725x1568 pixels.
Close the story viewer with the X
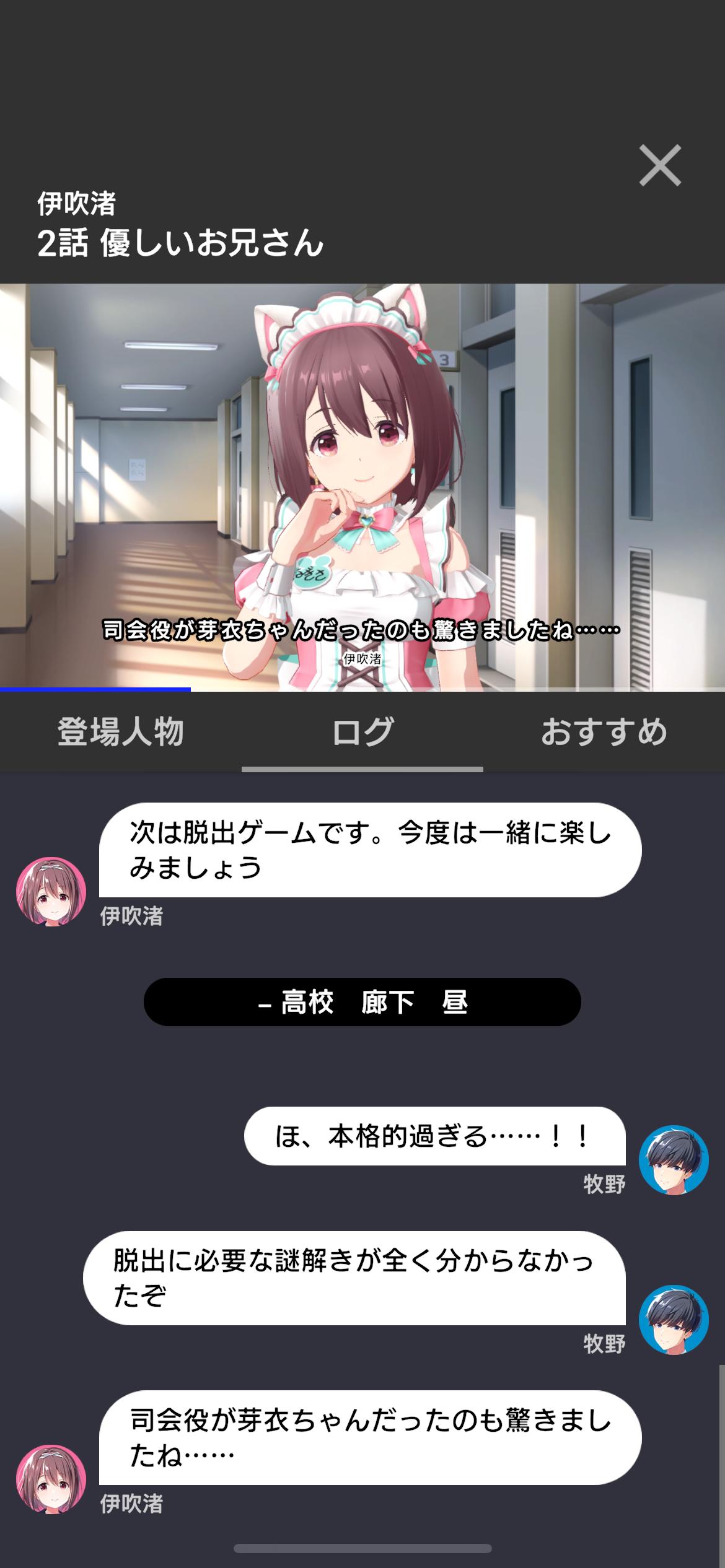tap(660, 165)
